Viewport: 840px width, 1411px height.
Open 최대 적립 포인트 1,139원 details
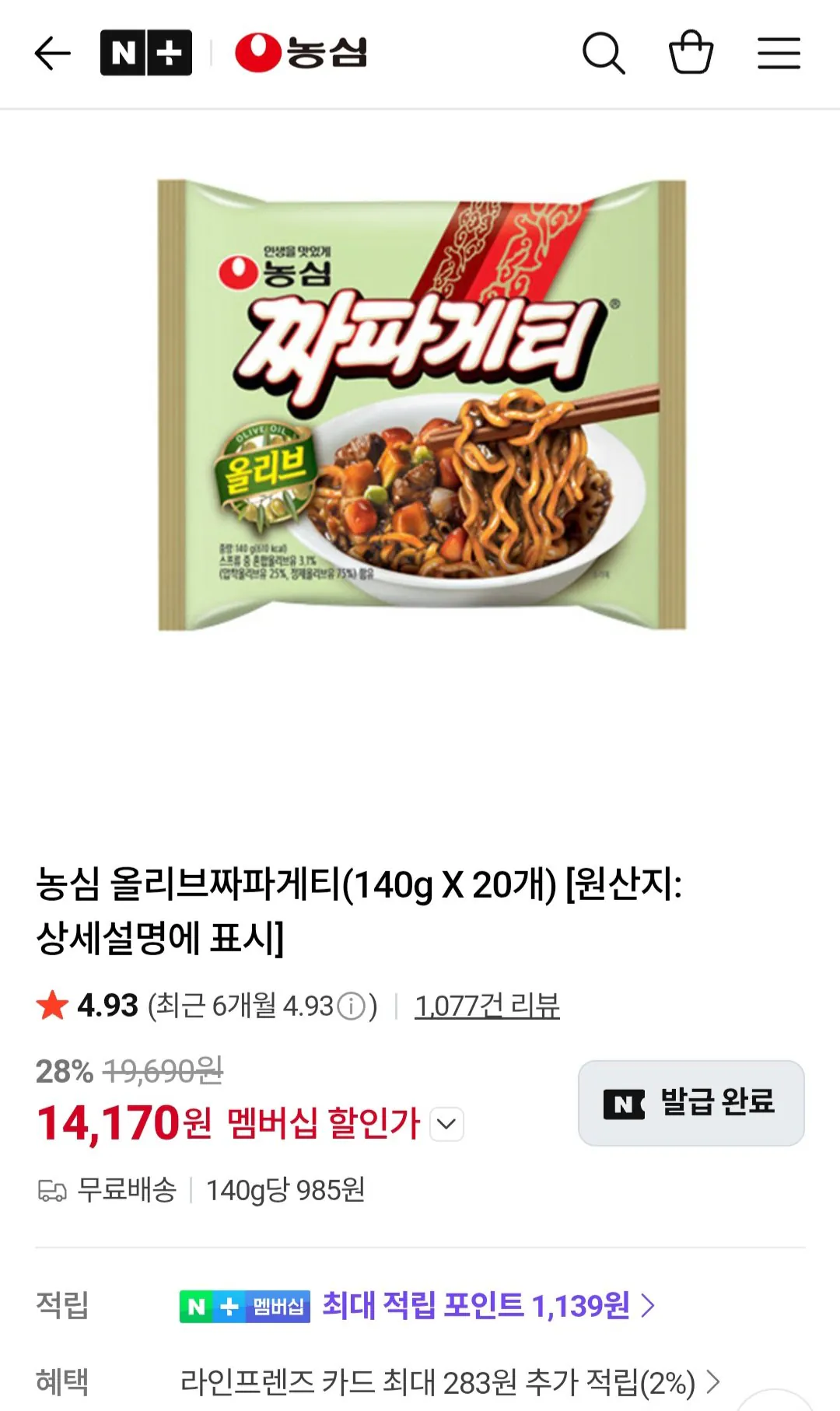pyautogui.click(x=488, y=1305)
